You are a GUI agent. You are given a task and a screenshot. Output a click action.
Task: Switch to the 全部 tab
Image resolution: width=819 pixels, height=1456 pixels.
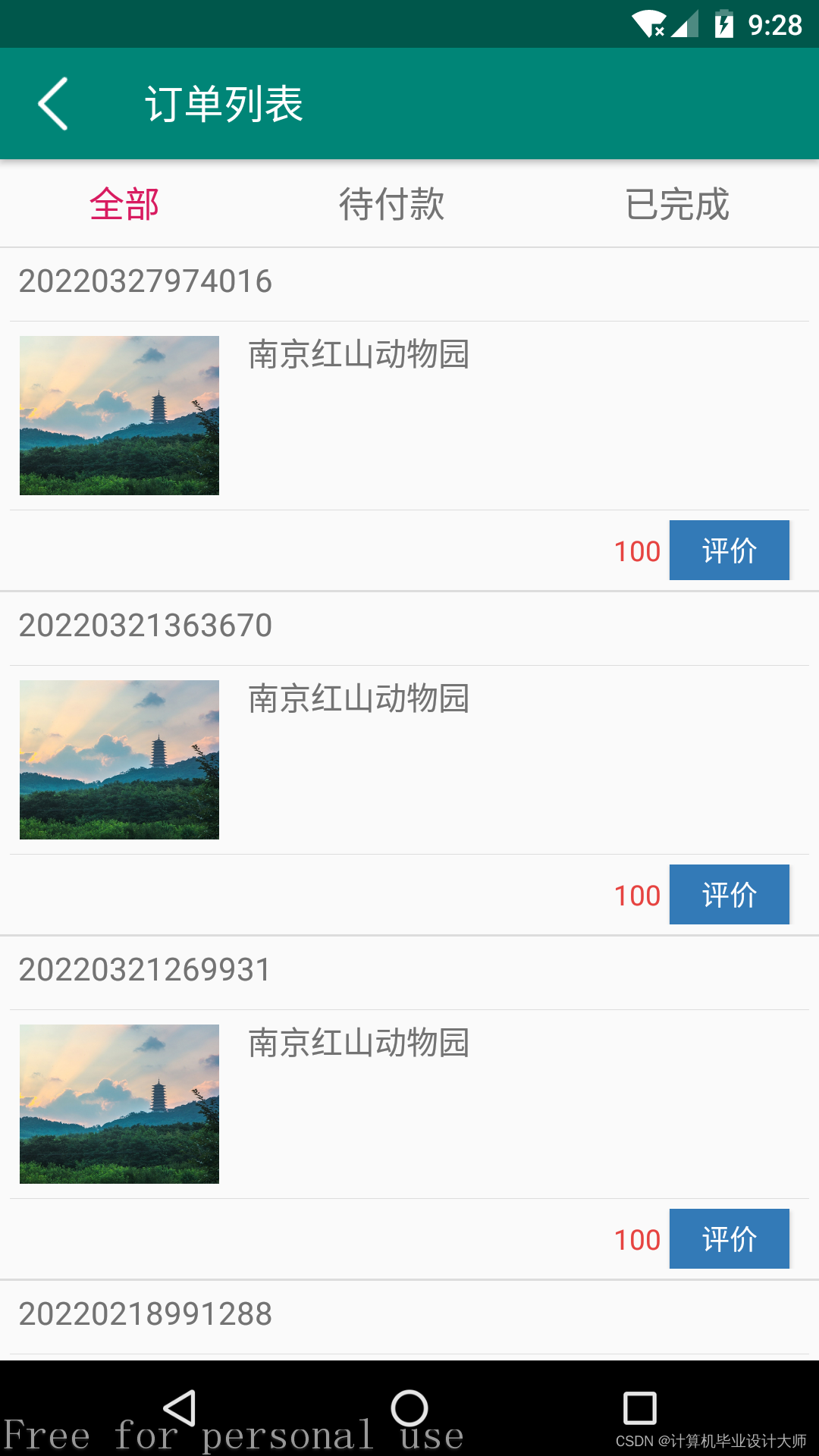coord(124,204)
